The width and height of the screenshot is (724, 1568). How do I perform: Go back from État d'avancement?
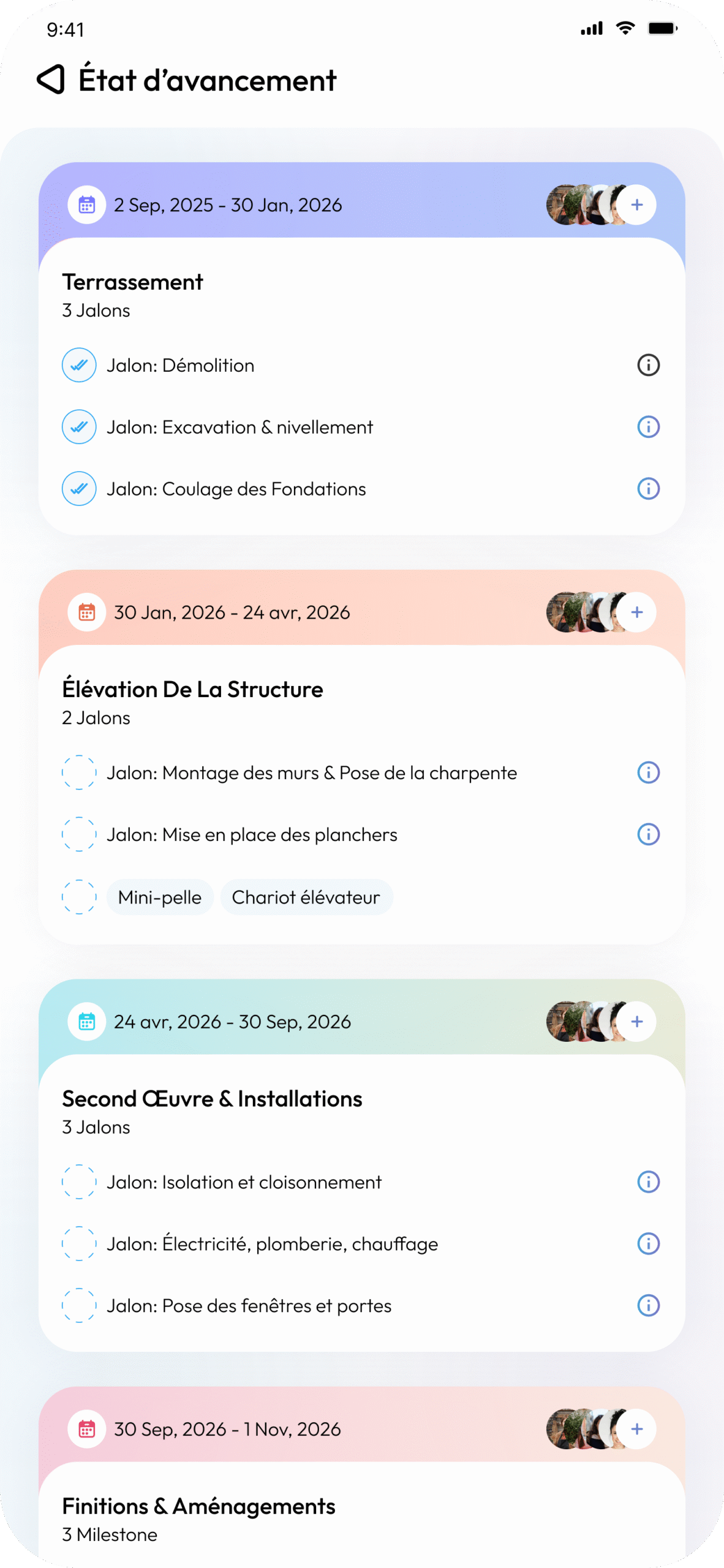(51, 80)
